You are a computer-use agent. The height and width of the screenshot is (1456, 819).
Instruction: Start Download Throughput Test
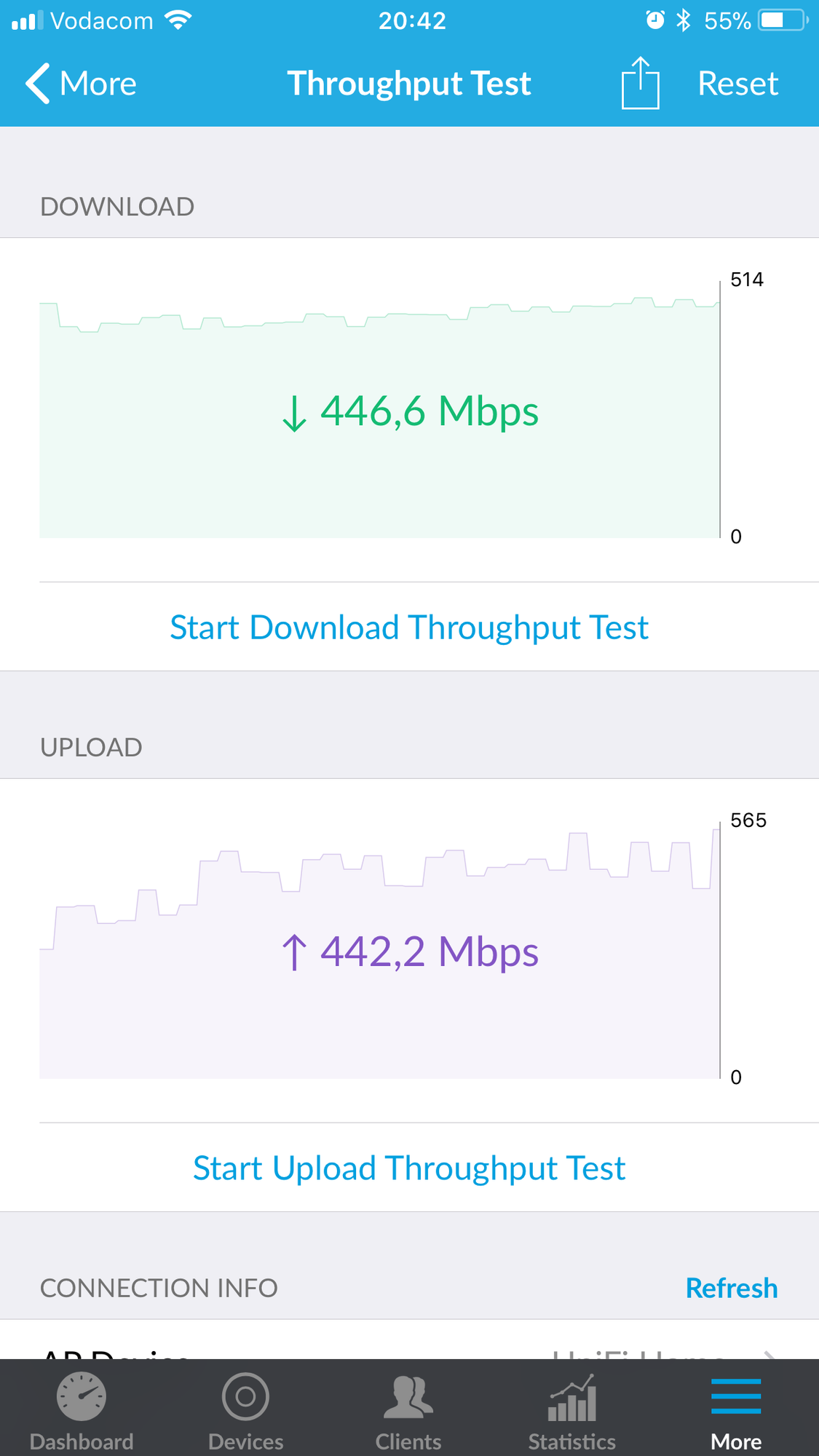[x=409, y=628]
